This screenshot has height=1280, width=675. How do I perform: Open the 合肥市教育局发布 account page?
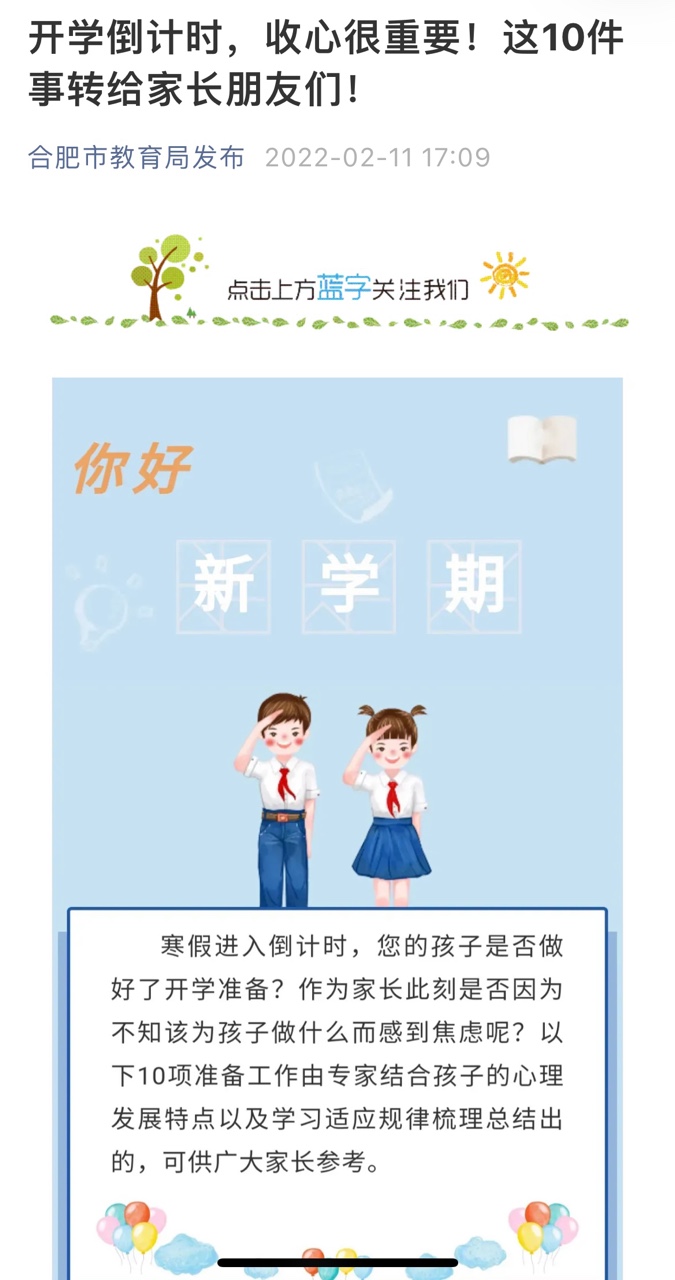click(x=136, y=158)
